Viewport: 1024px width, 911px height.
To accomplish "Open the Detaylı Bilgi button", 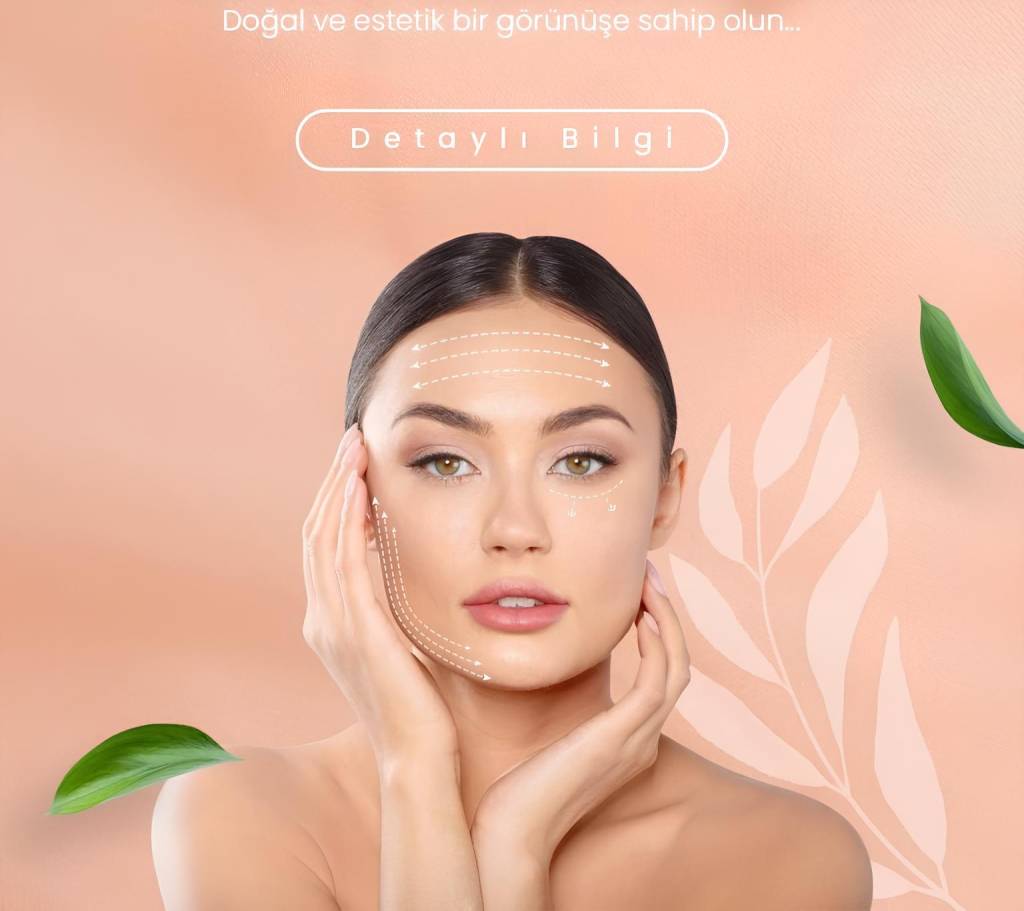I will 511,139.
